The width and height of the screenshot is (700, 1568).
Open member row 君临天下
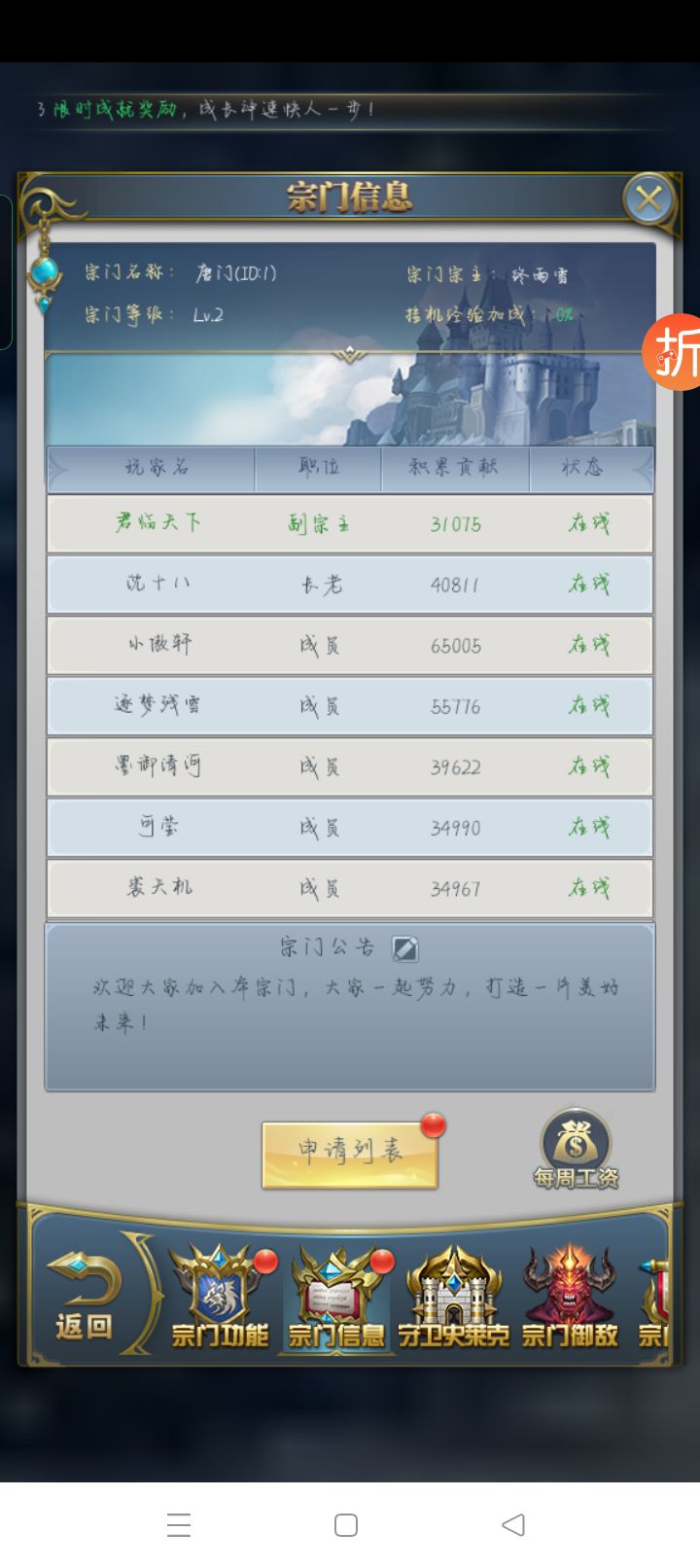pos(350,524)
